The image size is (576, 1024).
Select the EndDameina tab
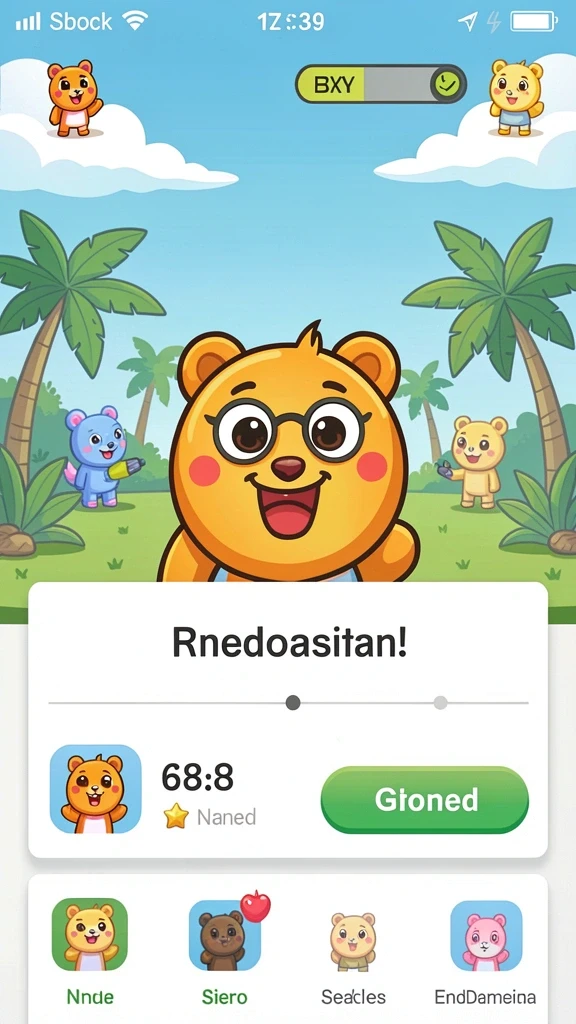tap(485, 953)
